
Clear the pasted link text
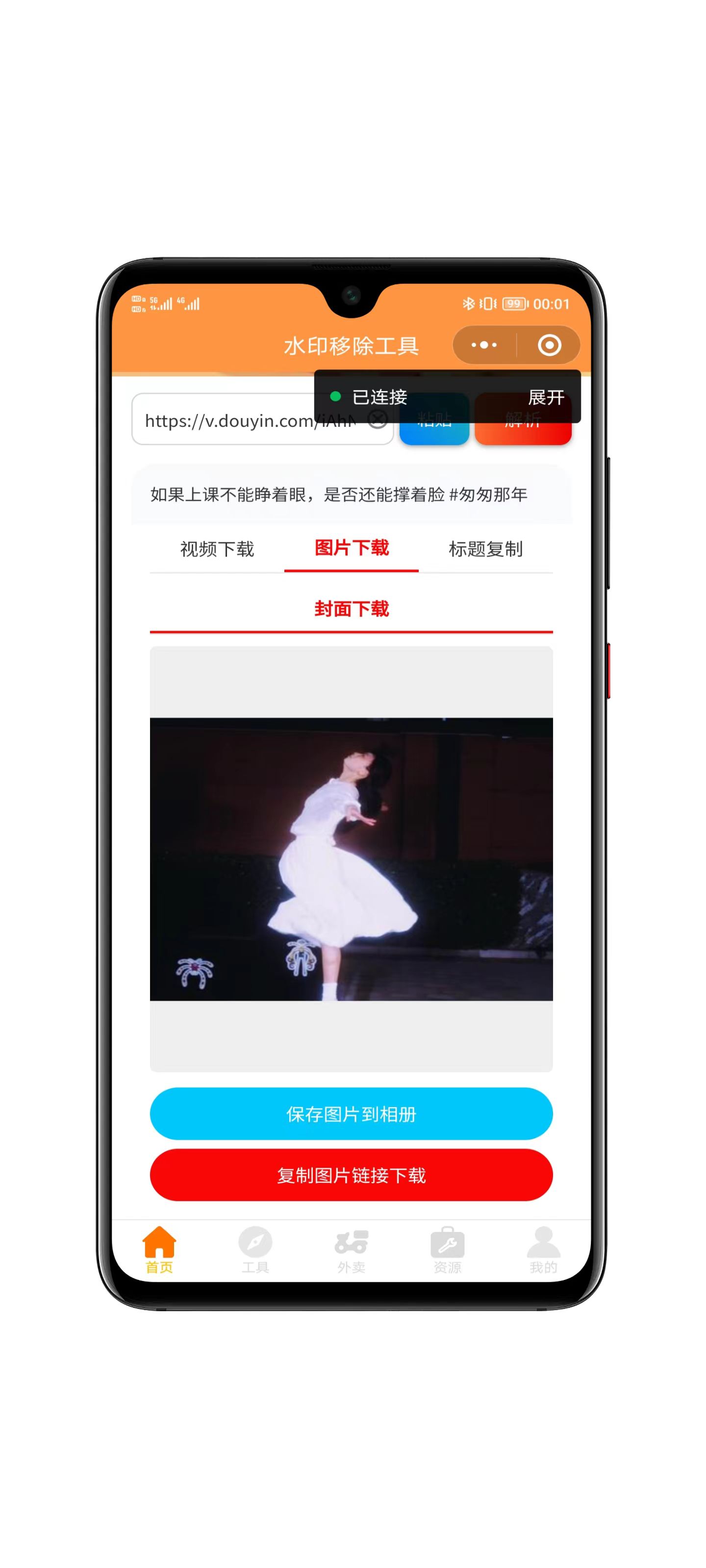click(378, 419)
